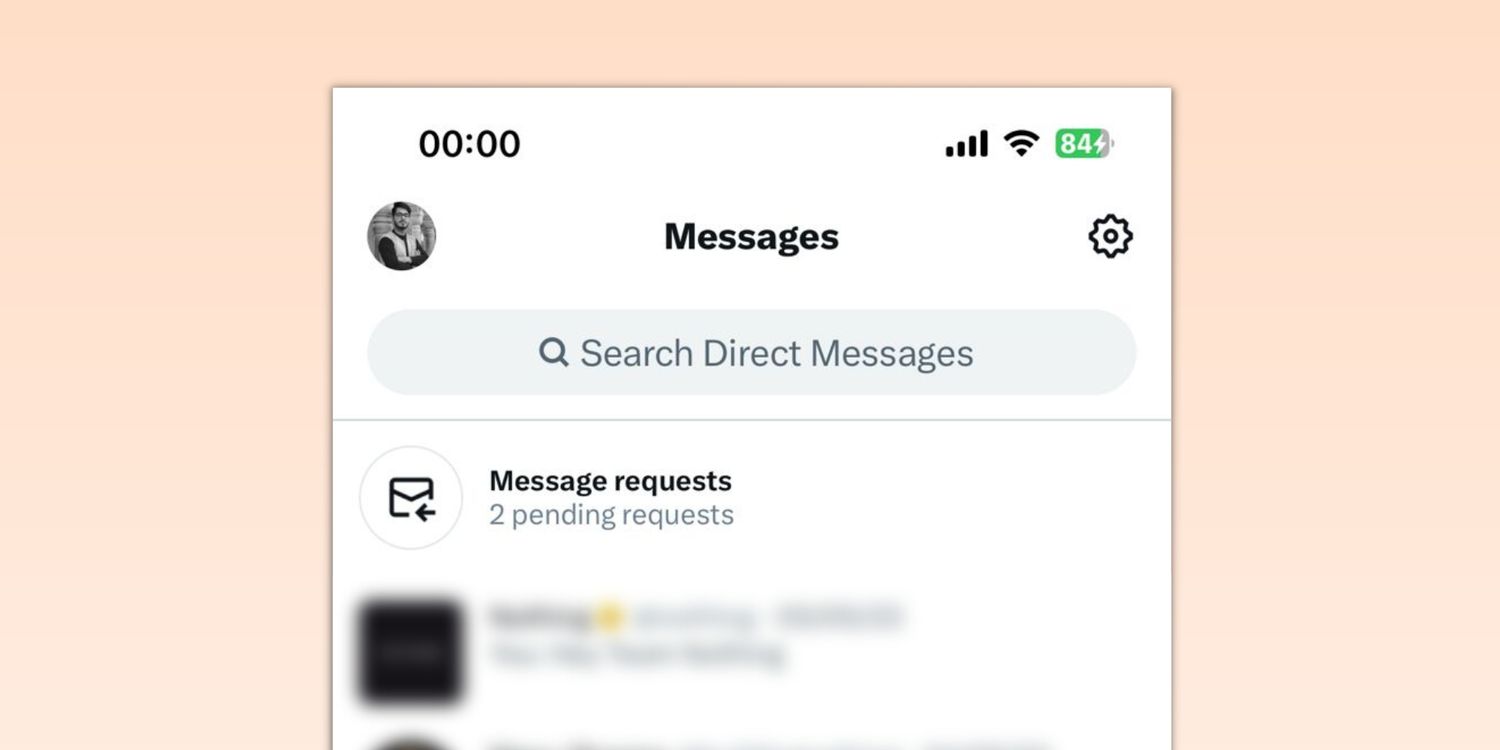
Task: Open Message requests with 2 pending
Action: coord(610,497)
